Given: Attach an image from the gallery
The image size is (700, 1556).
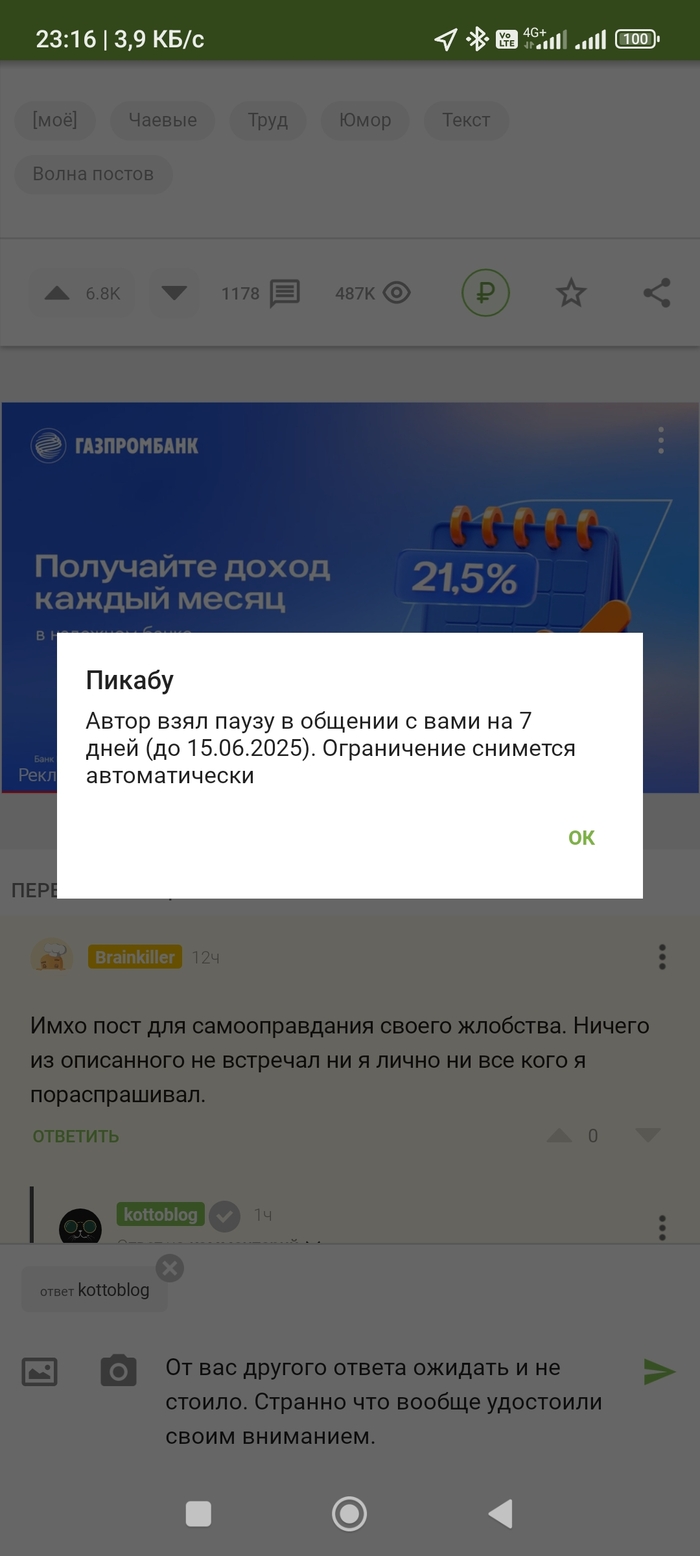Looking at the screenshot, I should (x=40, y=1371).
